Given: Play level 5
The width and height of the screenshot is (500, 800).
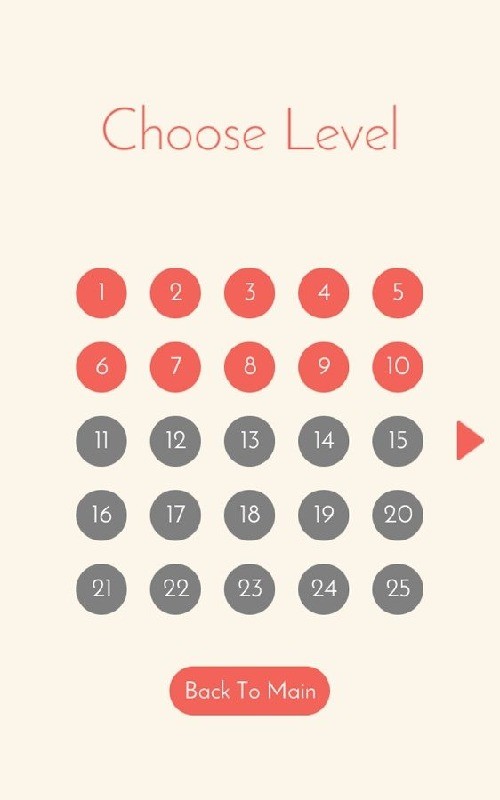Looking at the screenshot, I should [398, 293].
